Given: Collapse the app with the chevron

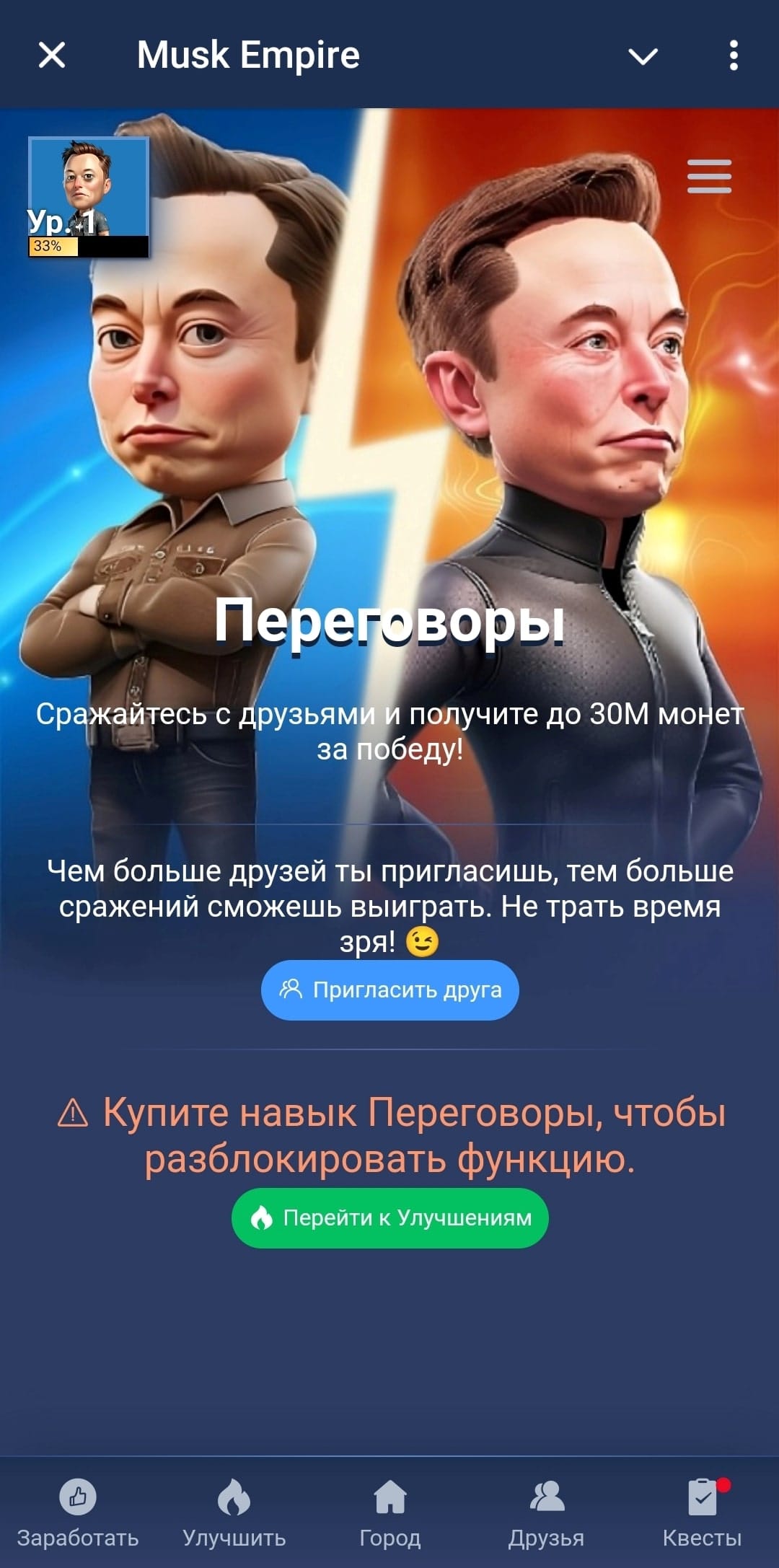Looking at the screenshot, I should point(643,56).
